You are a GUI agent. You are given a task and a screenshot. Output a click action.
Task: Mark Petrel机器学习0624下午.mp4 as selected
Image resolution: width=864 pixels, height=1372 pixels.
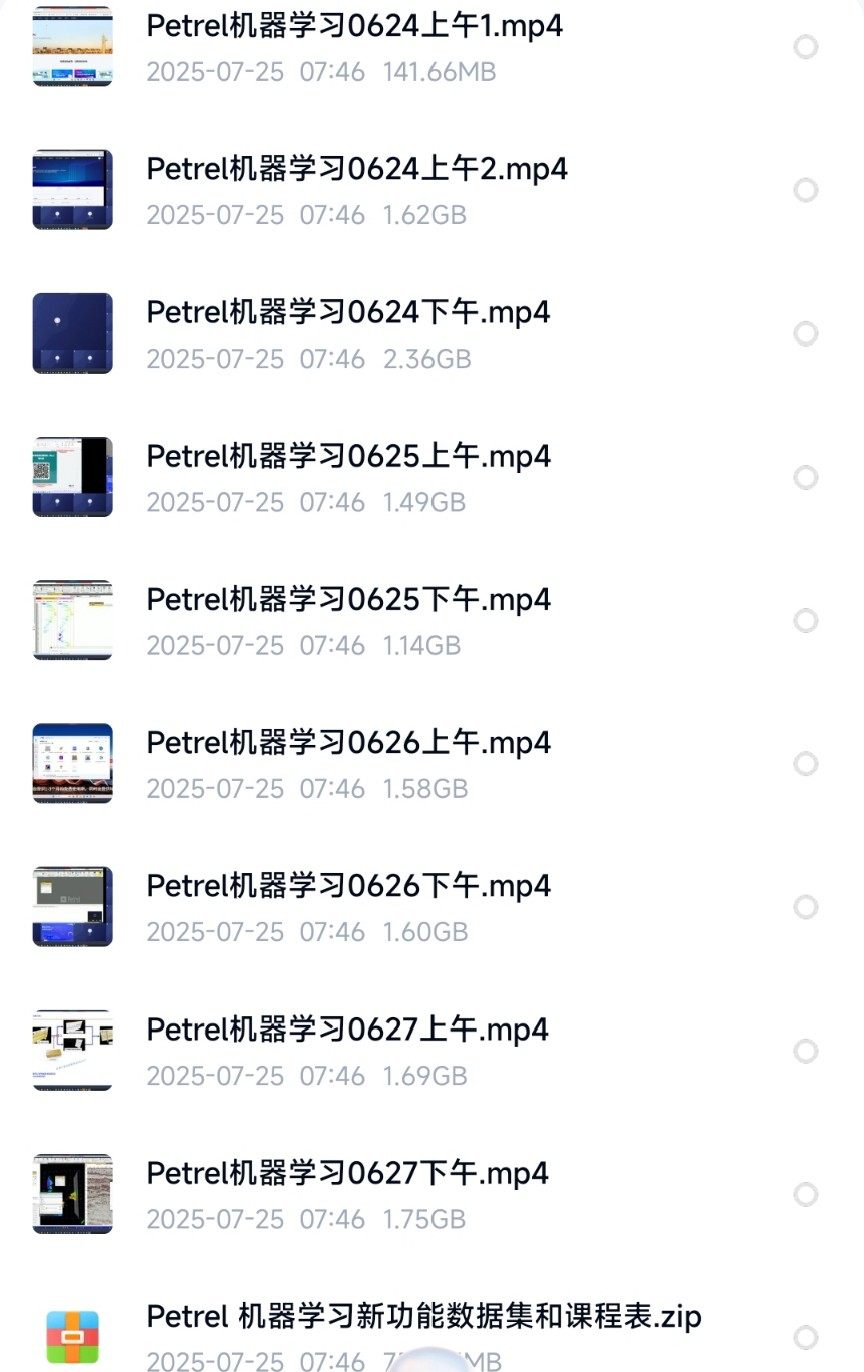(806, 333)
